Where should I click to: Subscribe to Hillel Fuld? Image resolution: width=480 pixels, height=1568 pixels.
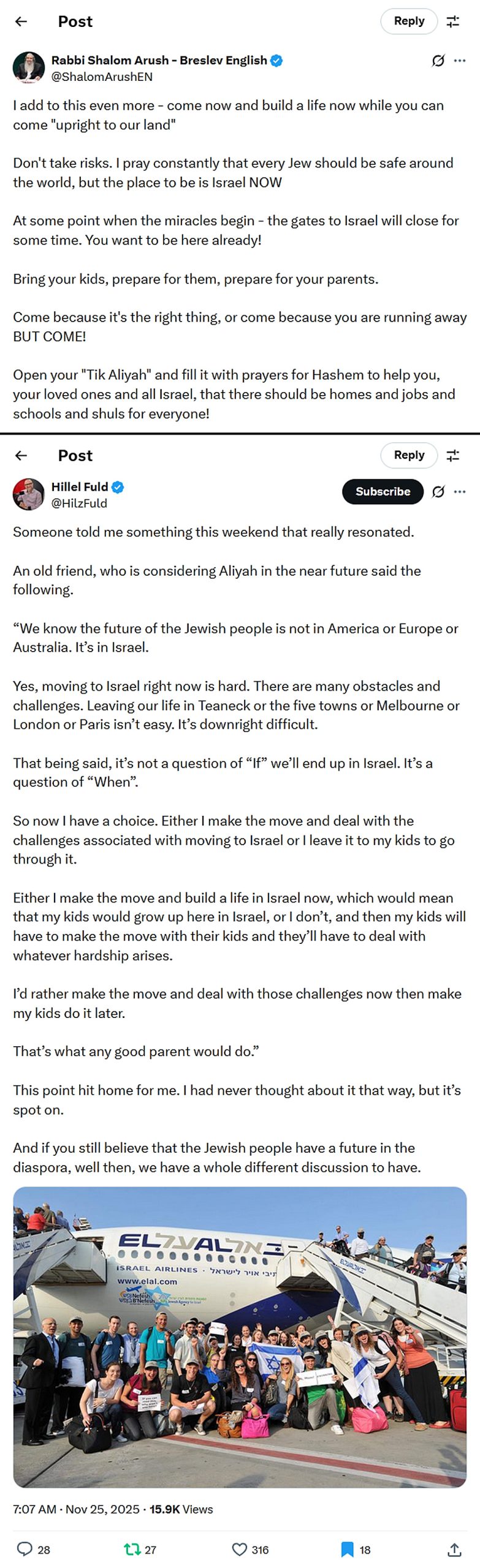coord(383,491)
